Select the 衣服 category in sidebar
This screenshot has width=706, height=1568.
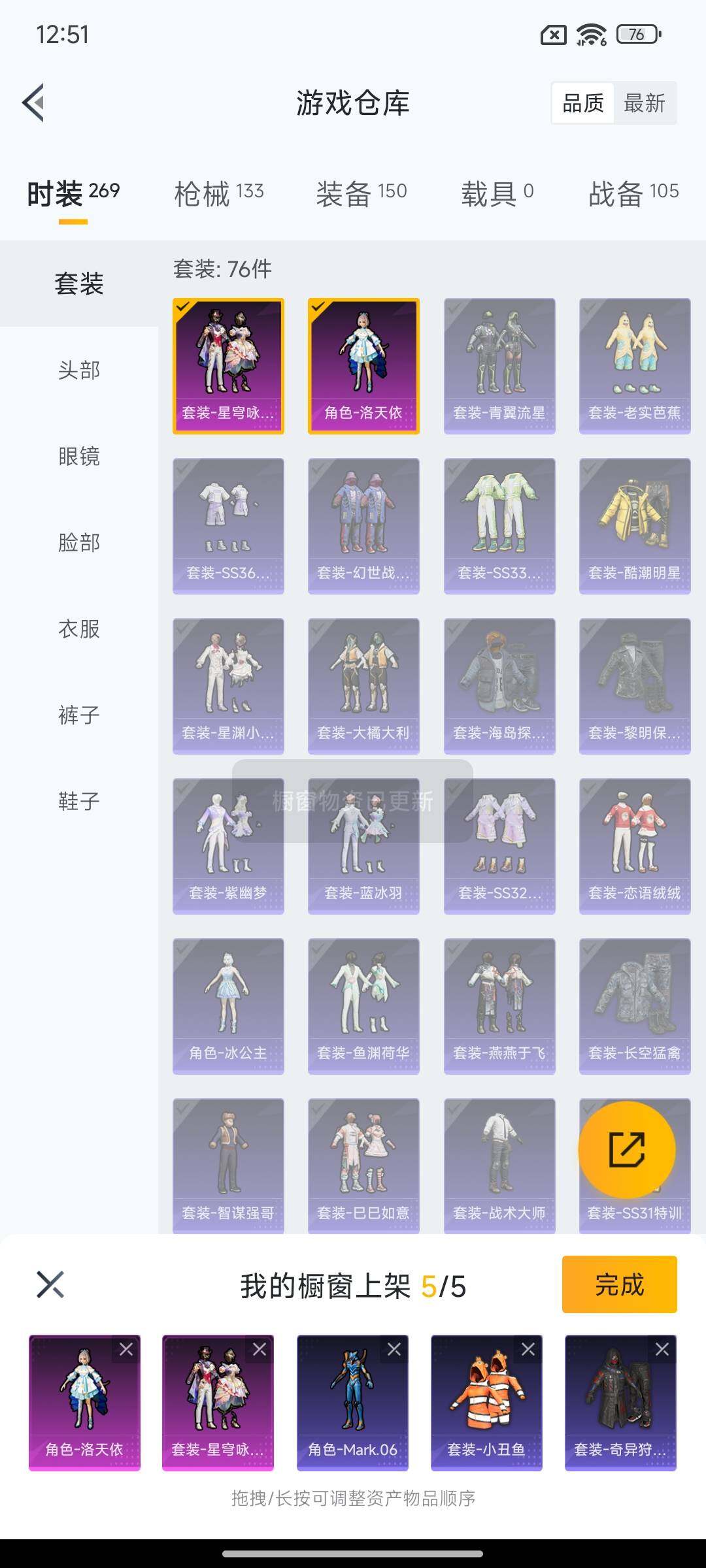[x=79, y=629]
